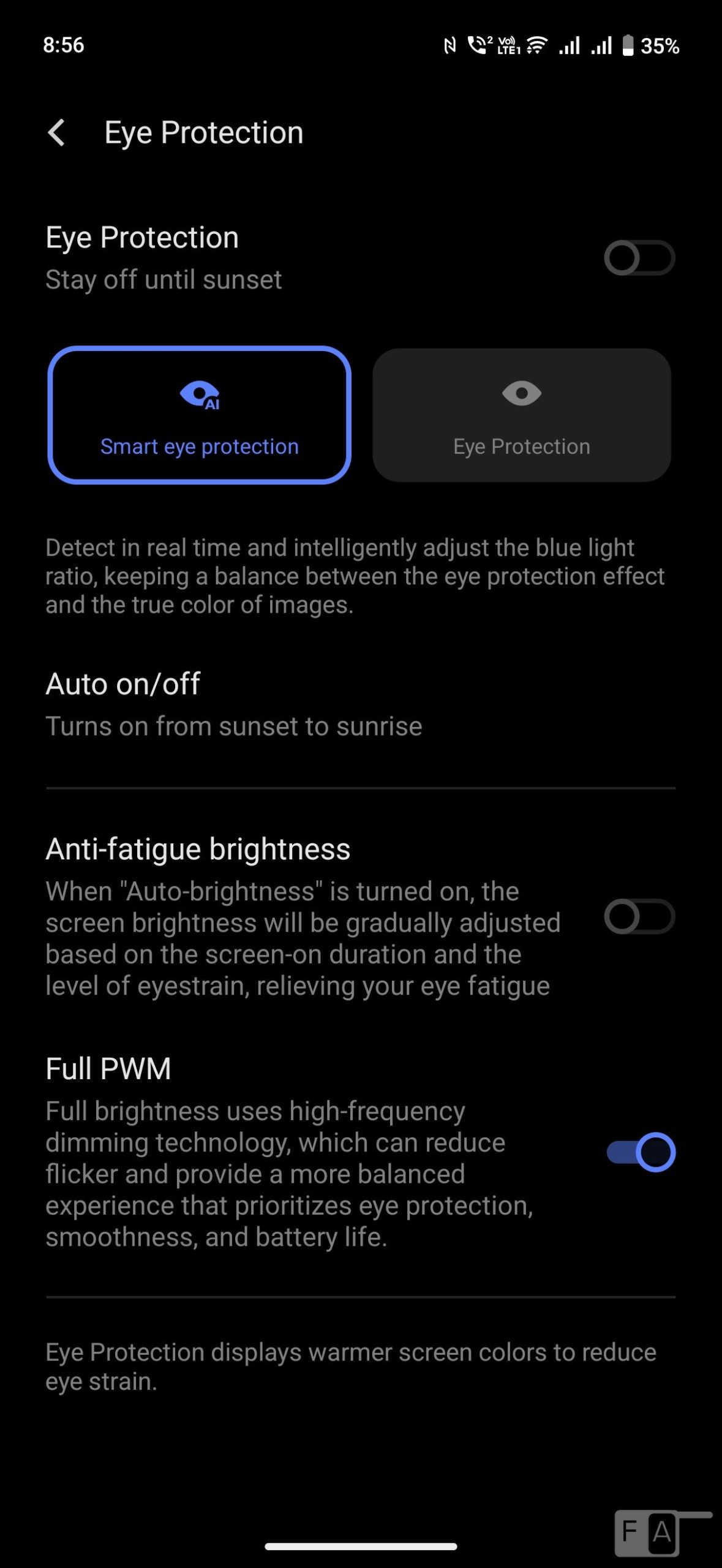Screen dimensions: 722x1568
Task: Open Auto on/off schedule settings
Action: 233,704
